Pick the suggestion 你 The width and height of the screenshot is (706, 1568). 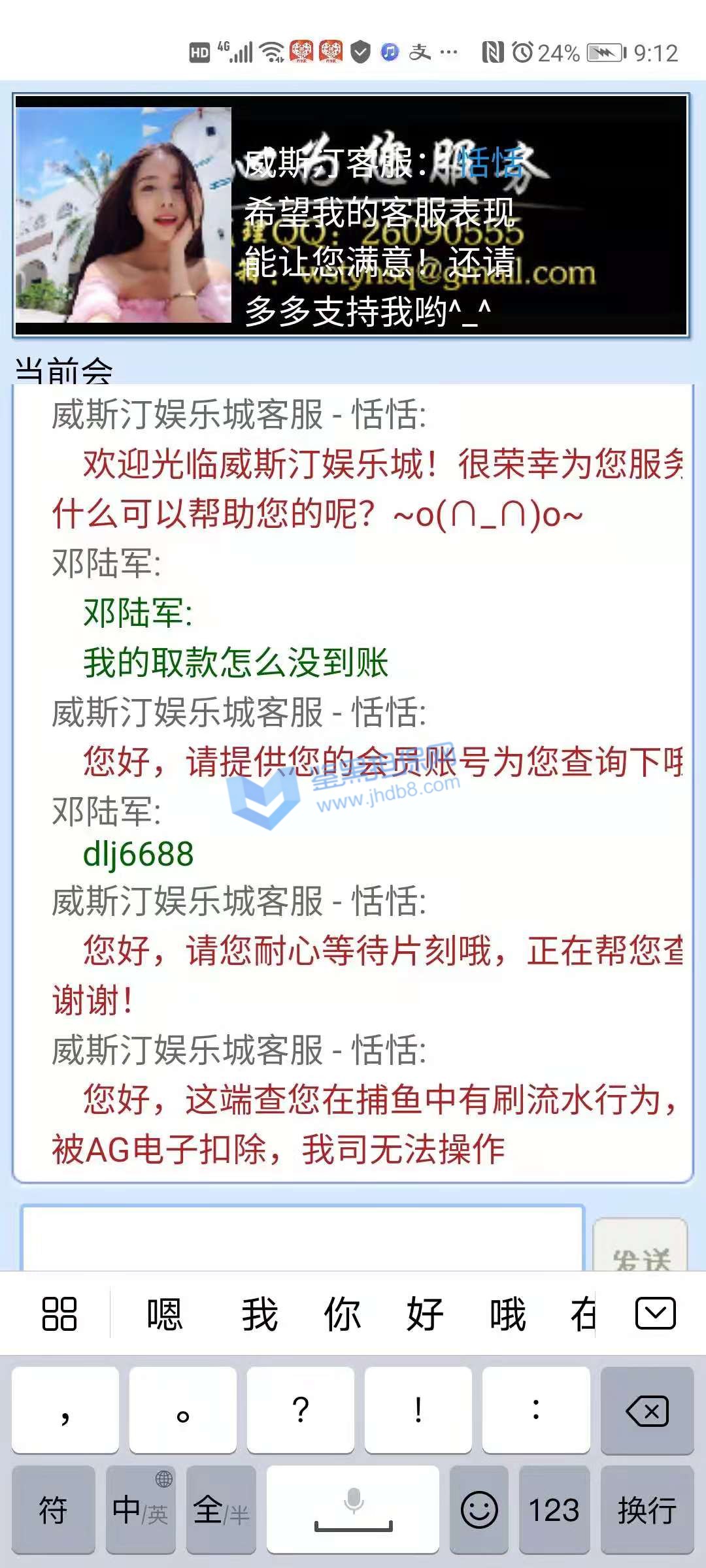point(342,1314)
